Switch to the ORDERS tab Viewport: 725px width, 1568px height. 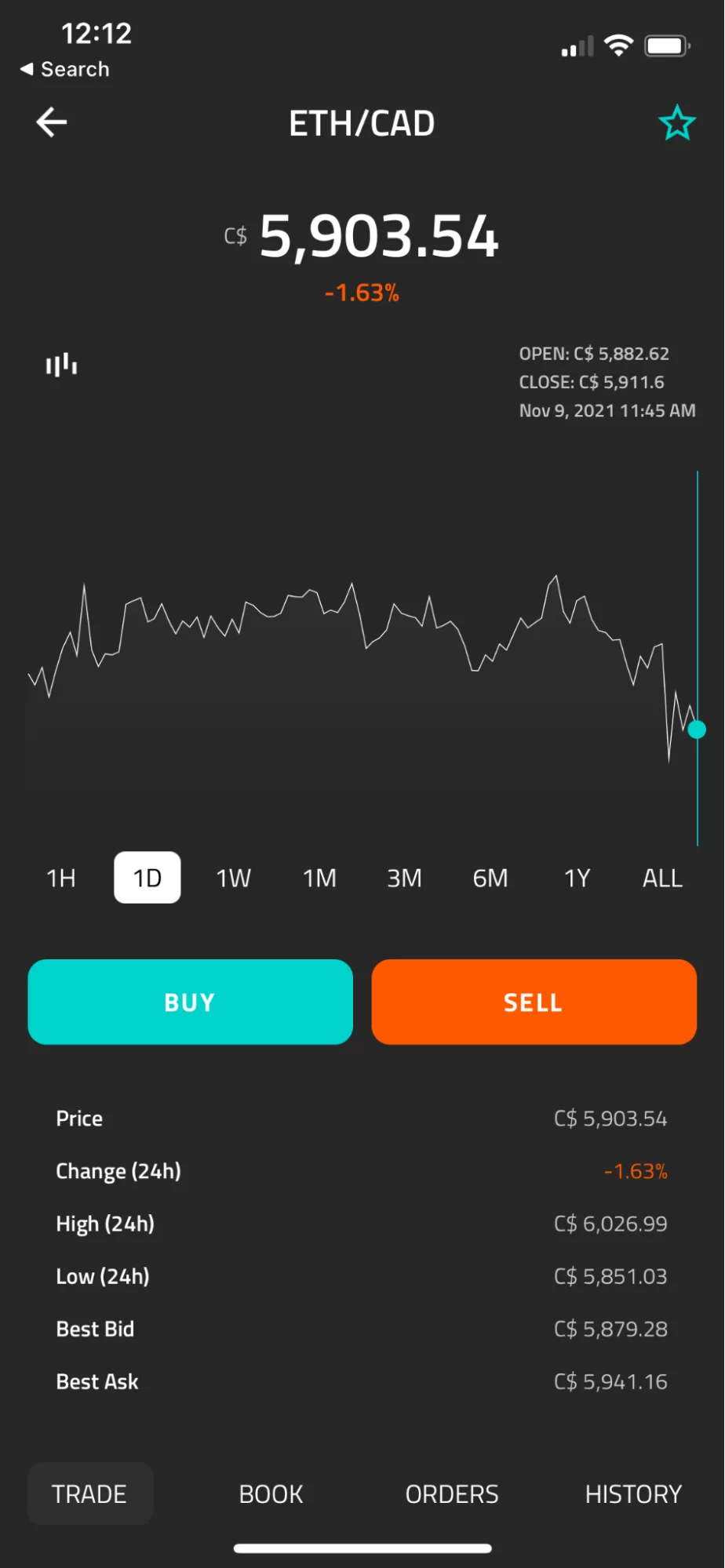pos(452,1493)
